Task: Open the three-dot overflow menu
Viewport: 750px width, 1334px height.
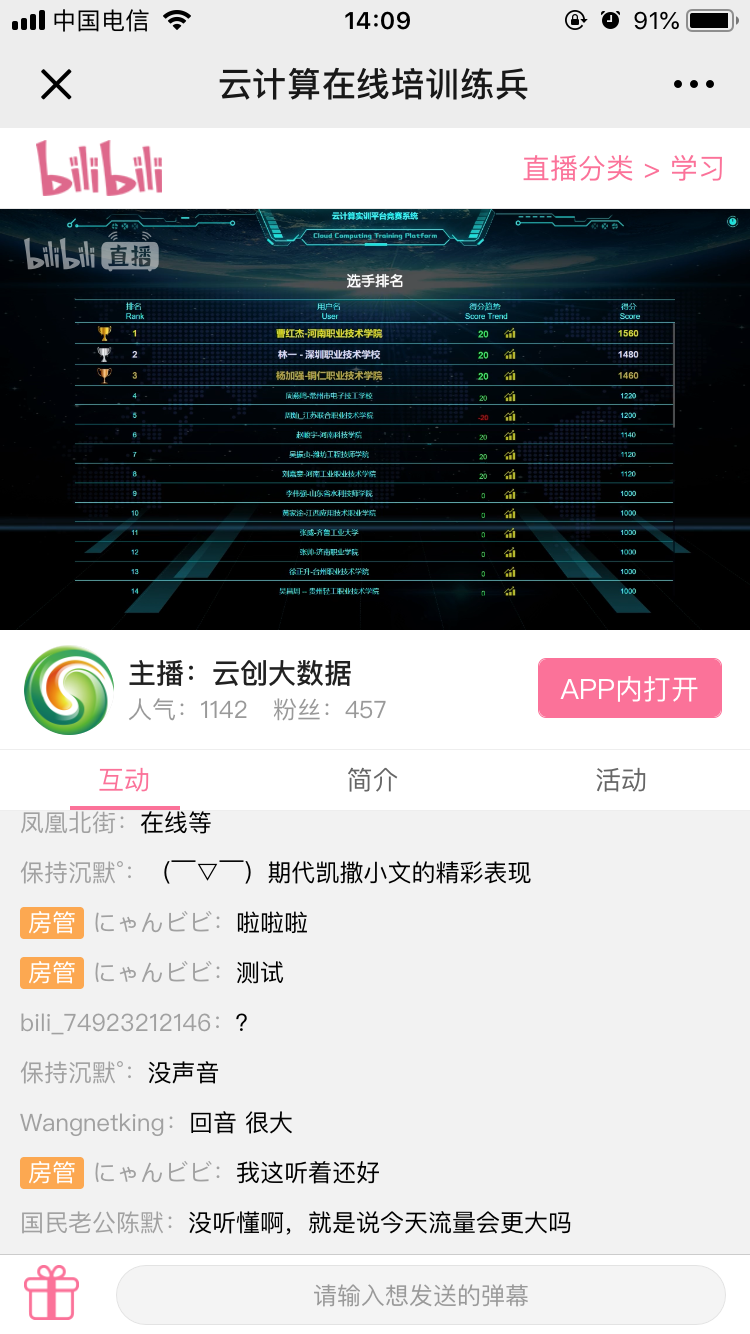Action: (694, 85)
